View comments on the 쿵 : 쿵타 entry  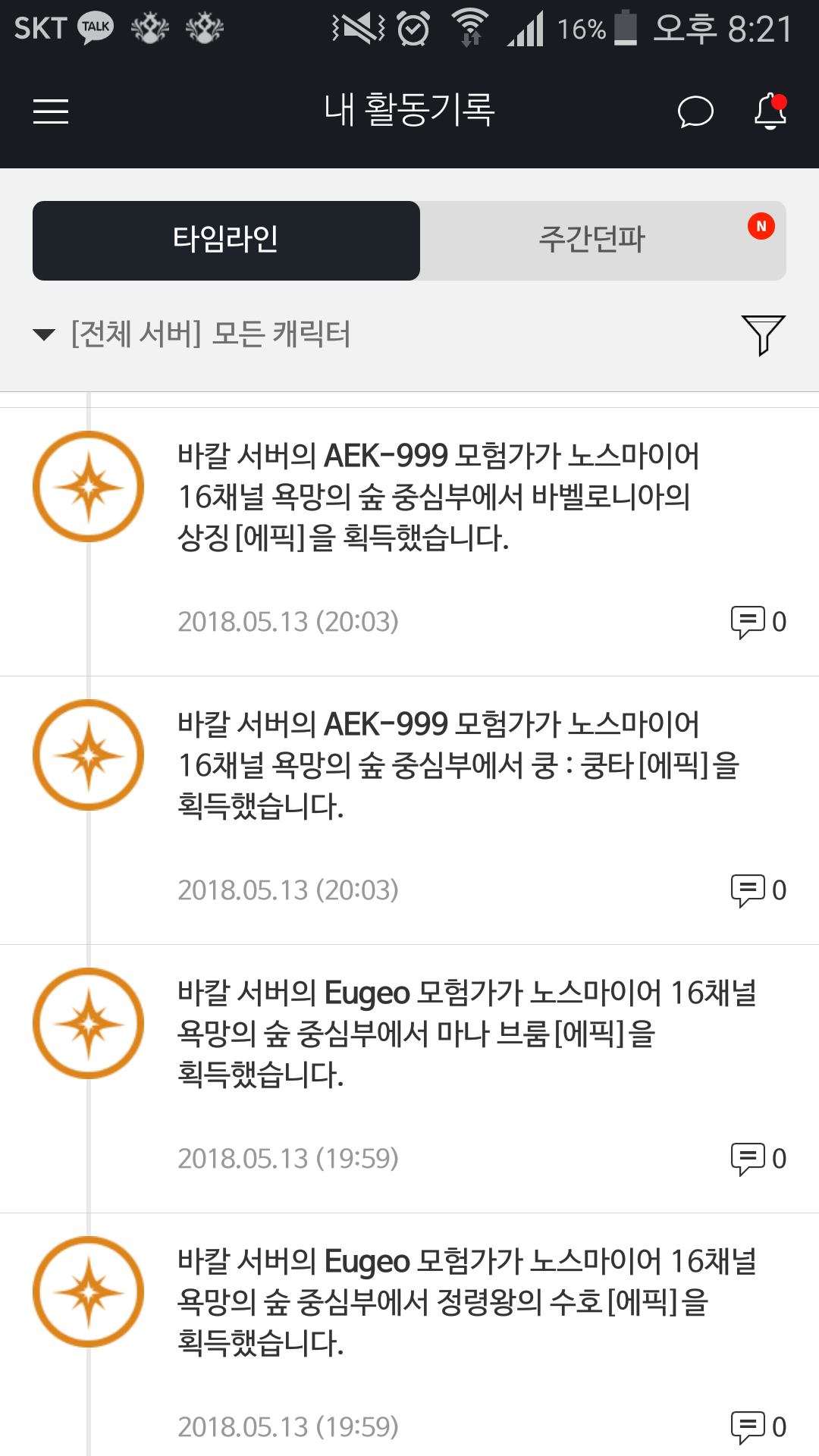tap(758, 890)
